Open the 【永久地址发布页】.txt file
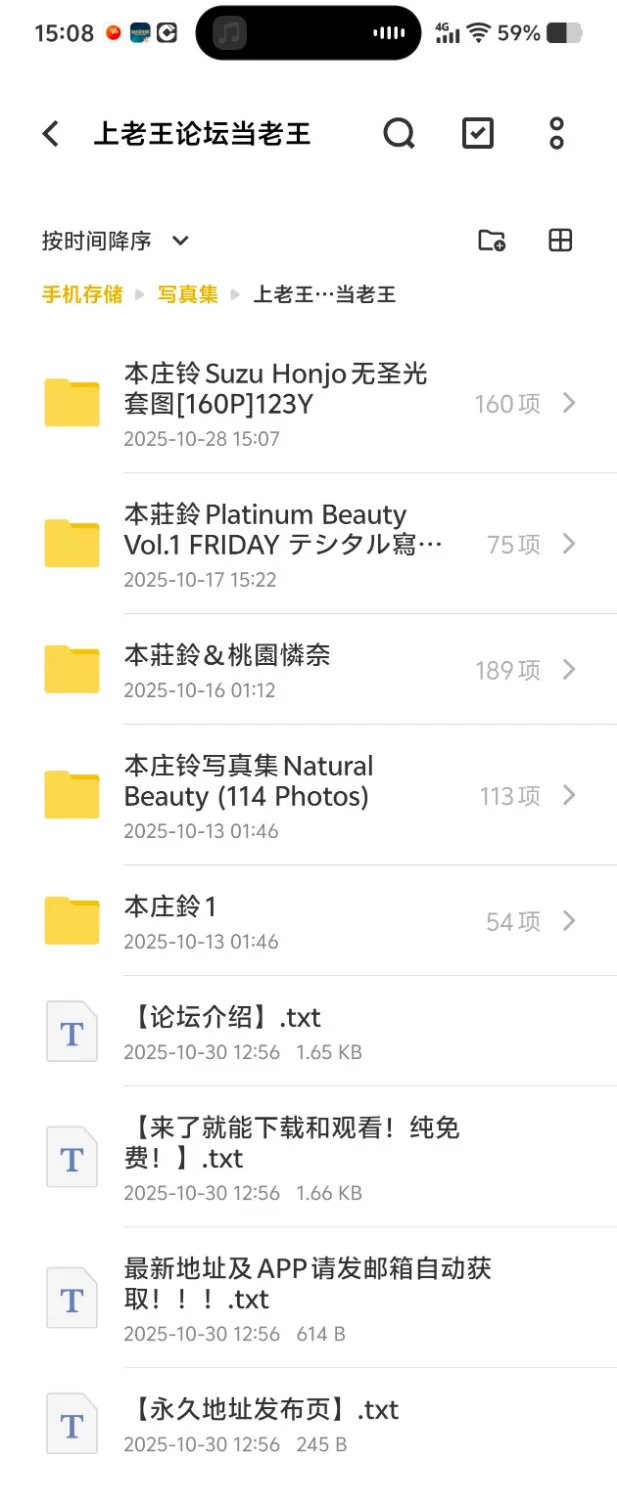The width and height of the screenshot is (617, 1500). (x=300, y=1423)
